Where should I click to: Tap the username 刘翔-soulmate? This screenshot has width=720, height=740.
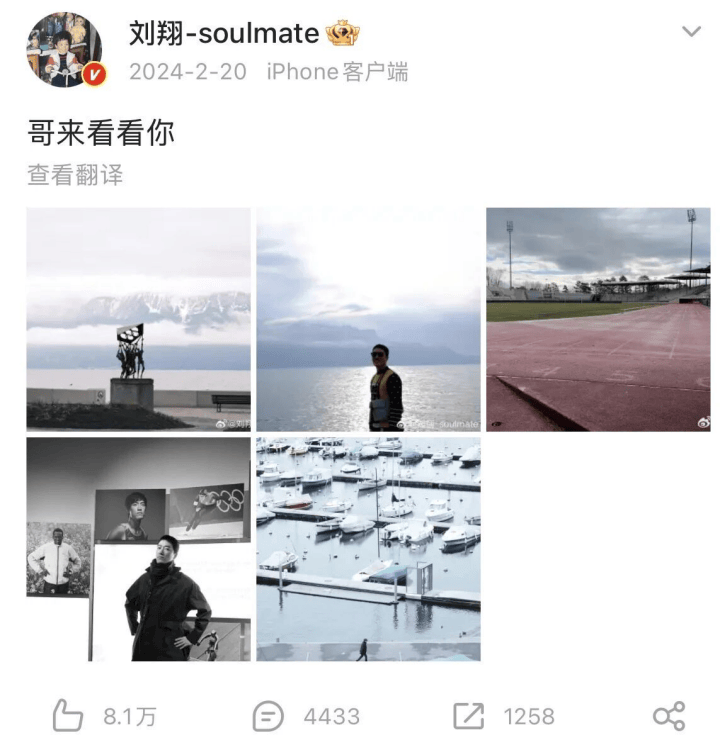(224, 34)
